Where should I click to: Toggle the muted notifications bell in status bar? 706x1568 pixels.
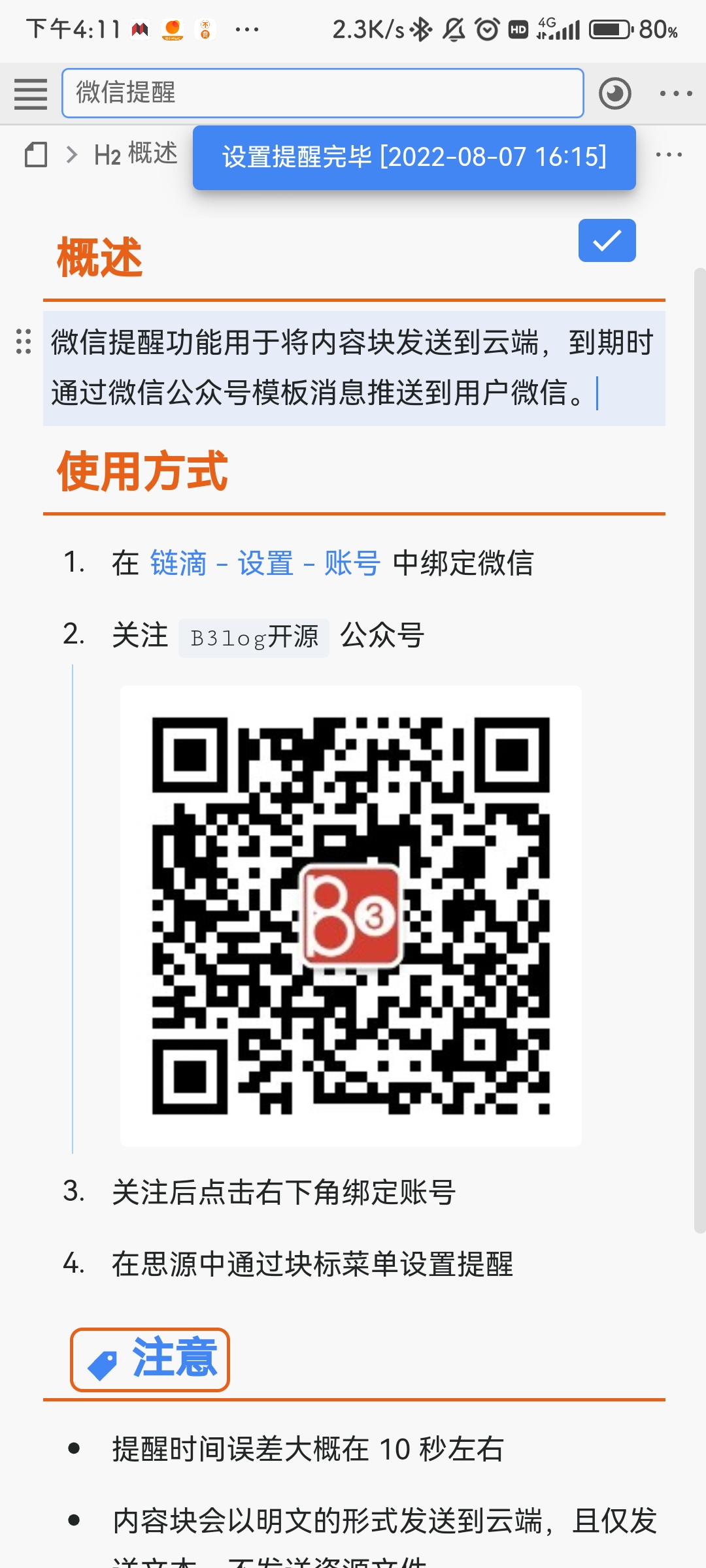click(453, 29)
